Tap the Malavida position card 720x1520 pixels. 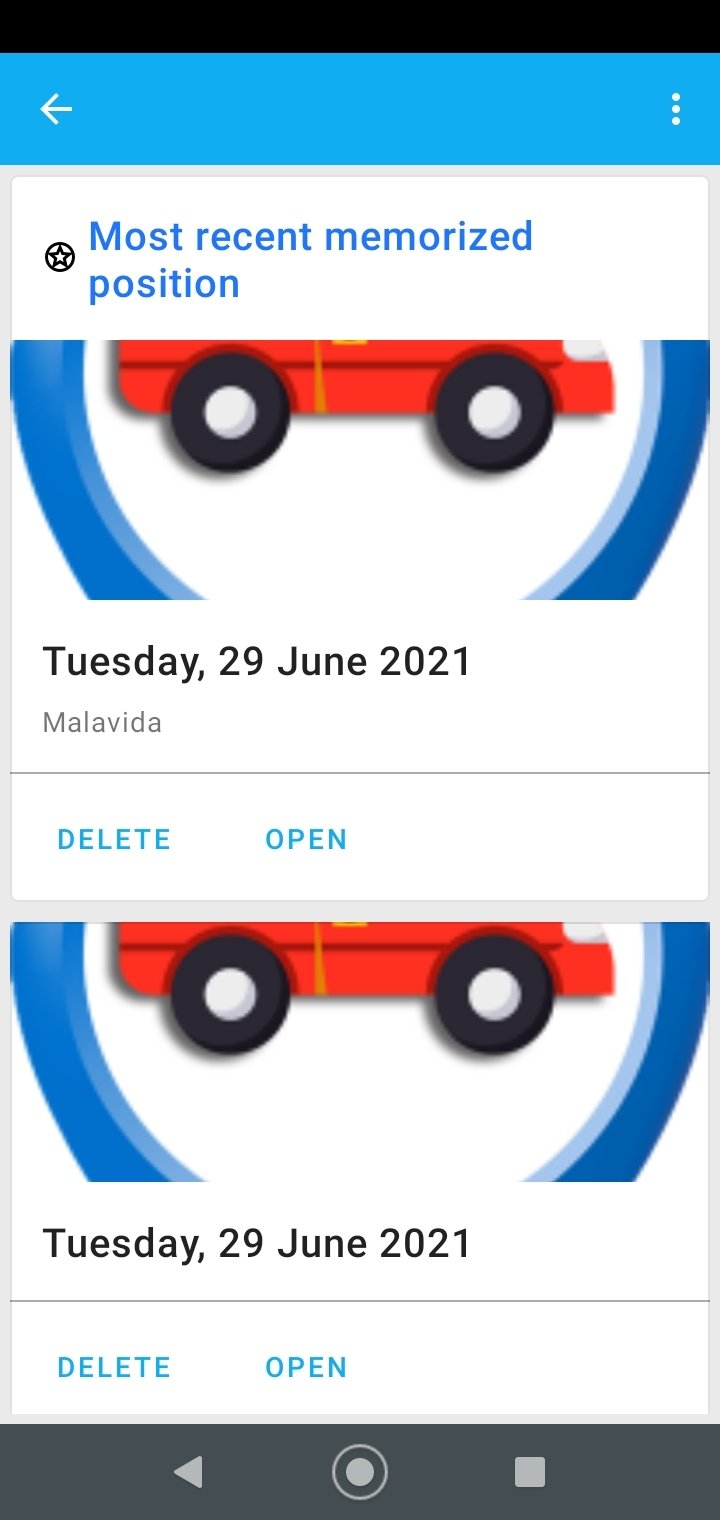pyautogui.click(x=360, y=539)
